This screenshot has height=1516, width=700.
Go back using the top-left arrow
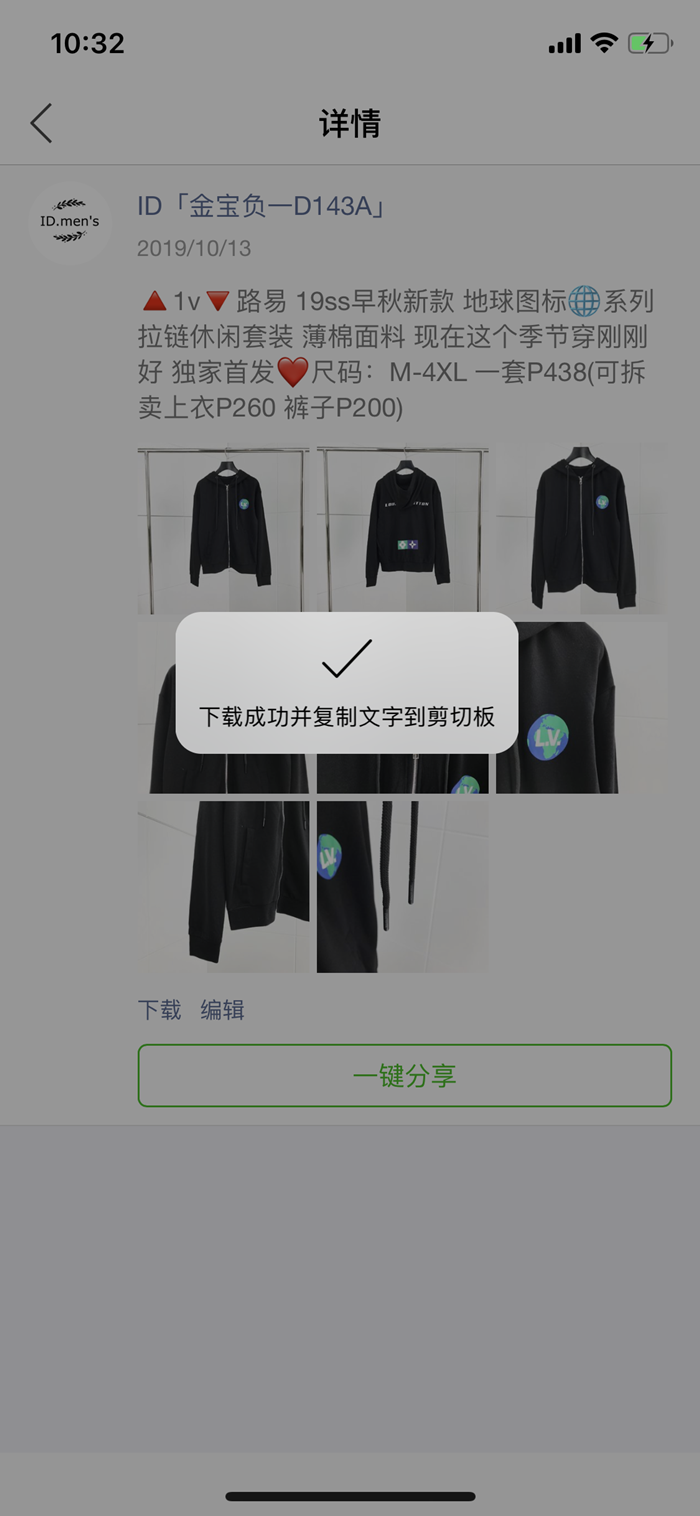[x=41, y=123]
